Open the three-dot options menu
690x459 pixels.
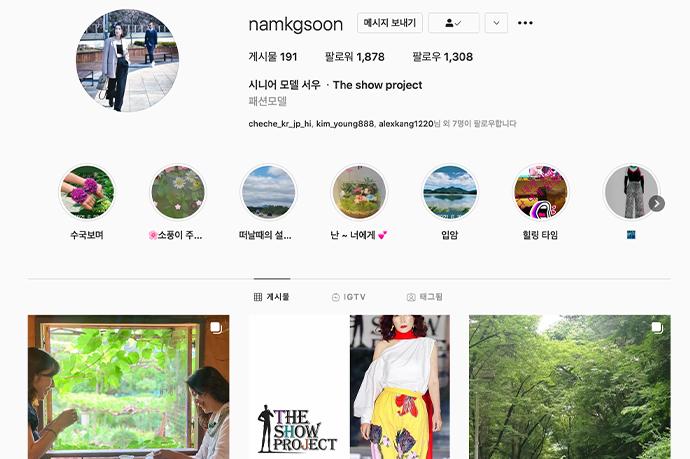point(525,23)
